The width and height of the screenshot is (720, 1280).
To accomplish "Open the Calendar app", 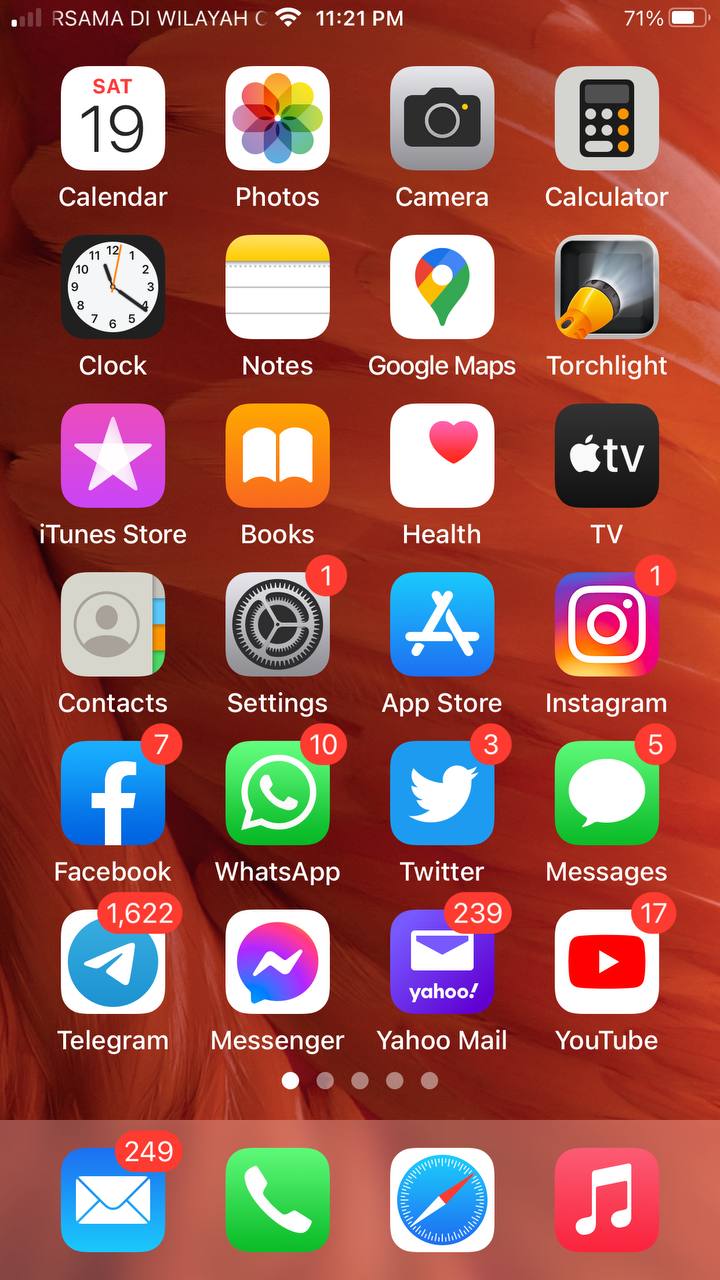I will click(x=112, y=118).
